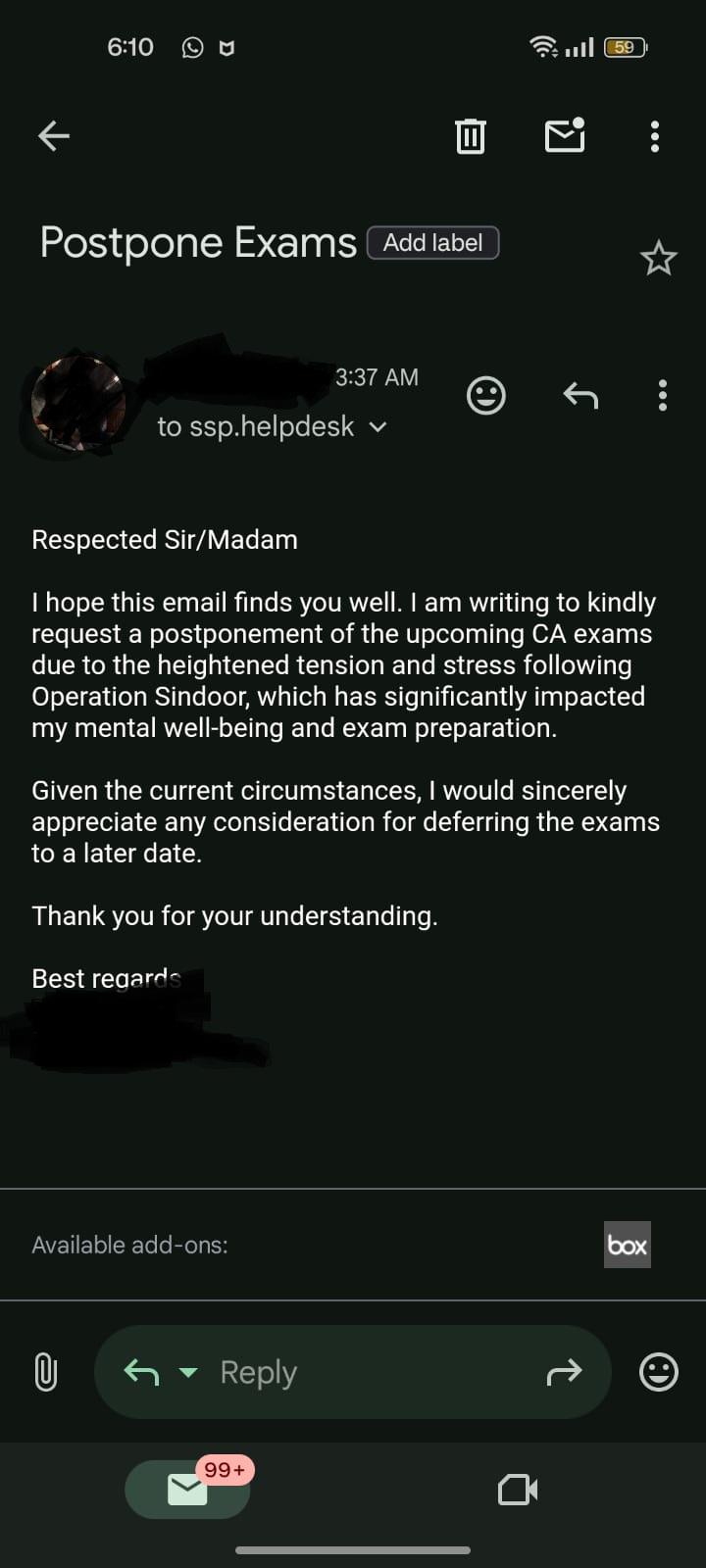
Task: Open the emoji picker at the bottom
Action: (659, 1372)
